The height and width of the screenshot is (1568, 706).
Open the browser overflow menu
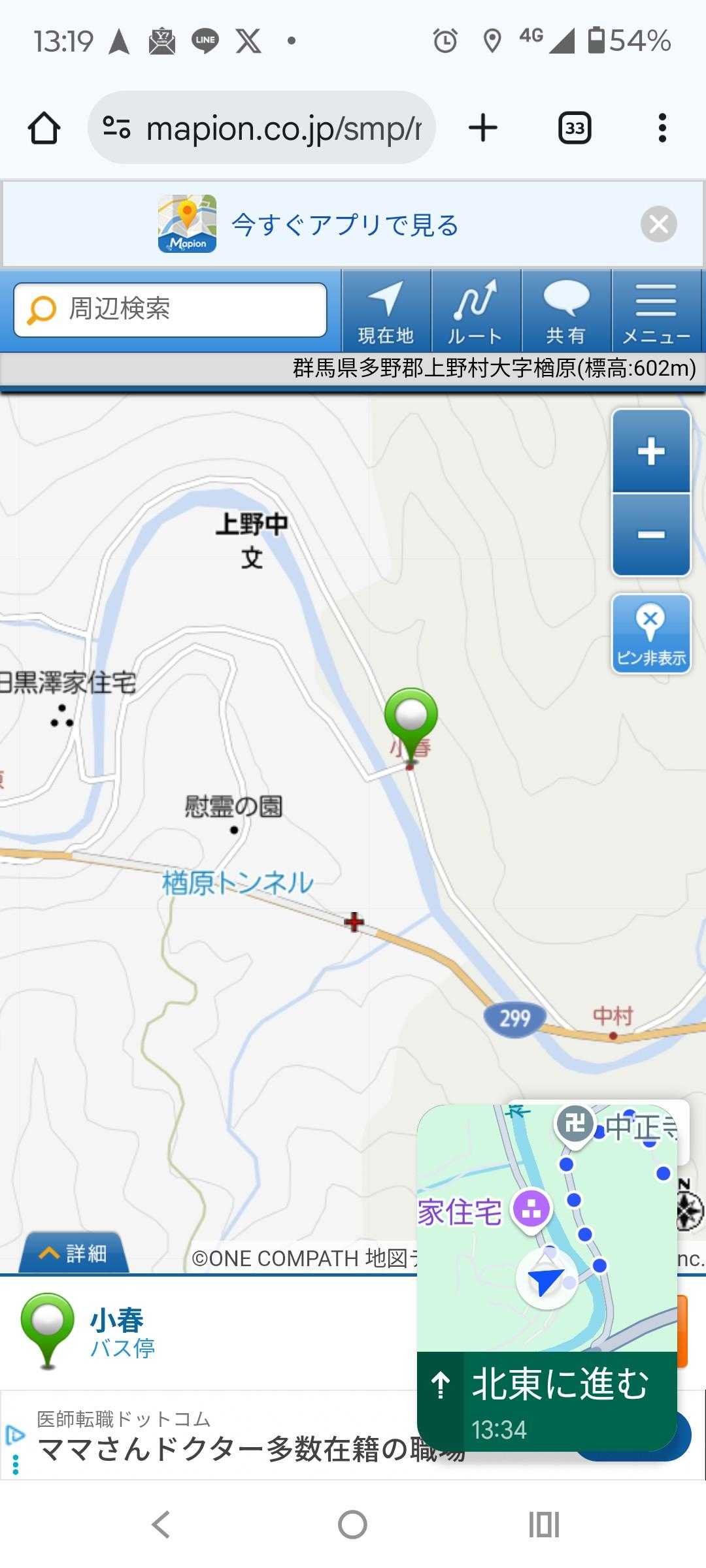[662, 128]
